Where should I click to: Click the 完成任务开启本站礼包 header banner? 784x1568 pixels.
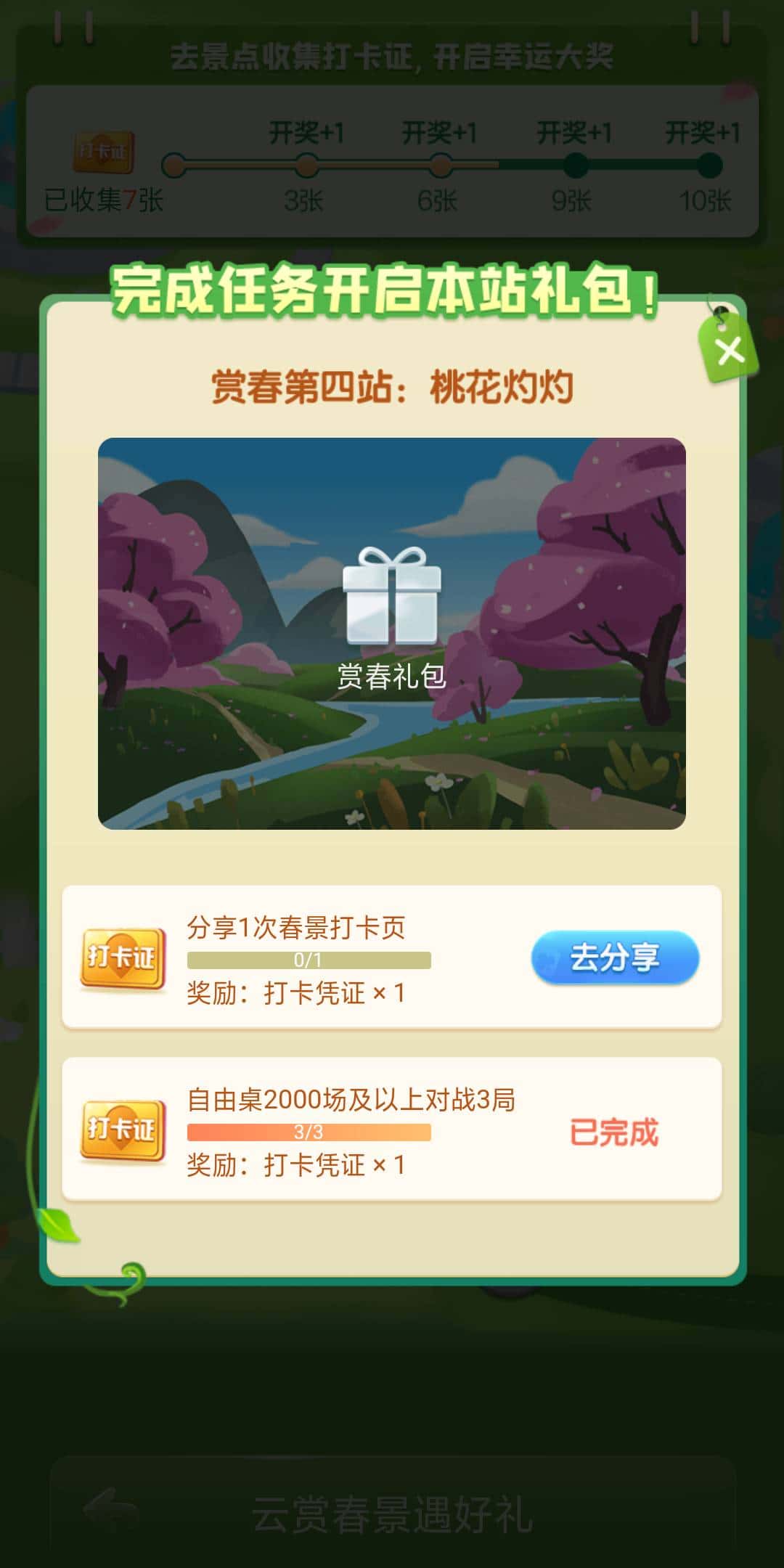coord(385,289)
